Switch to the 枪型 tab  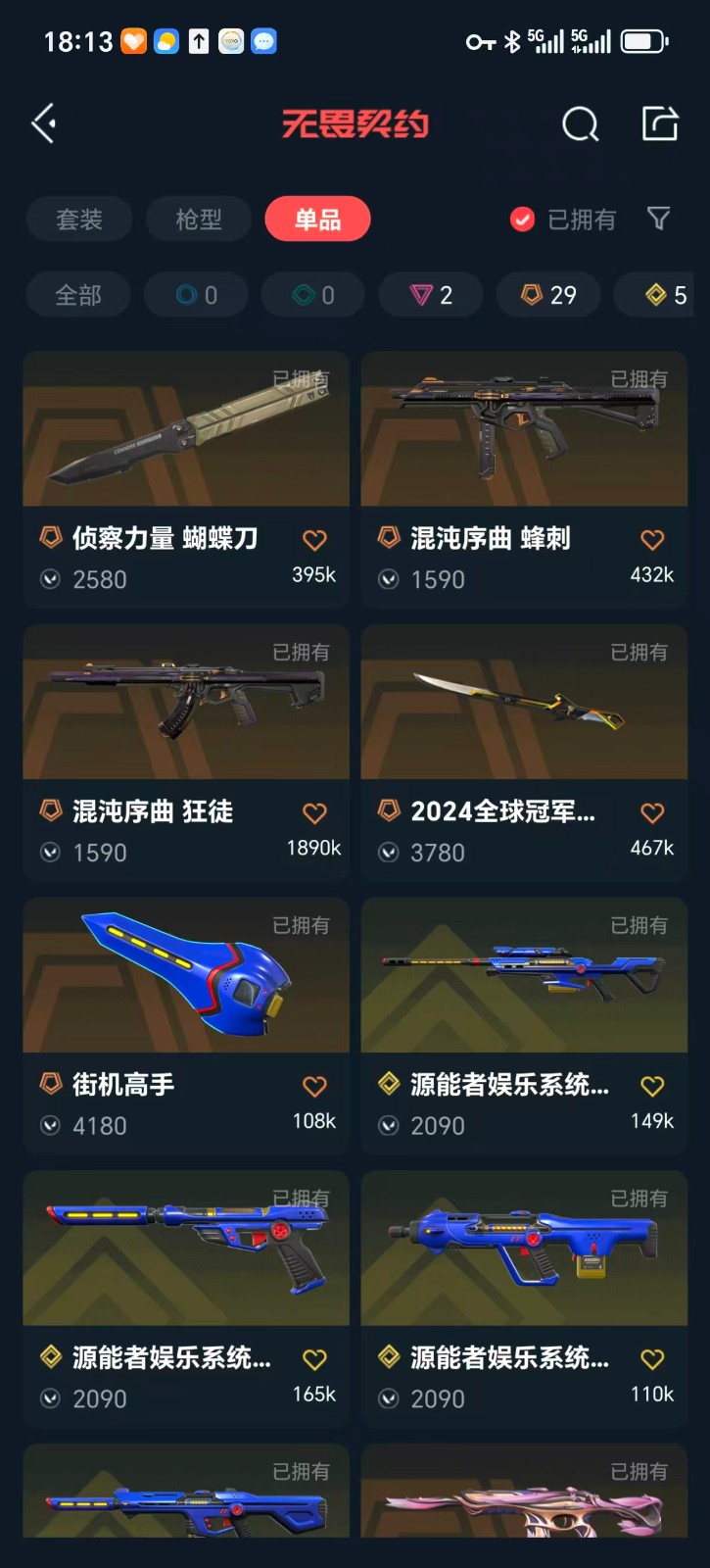tap(199, 219)
